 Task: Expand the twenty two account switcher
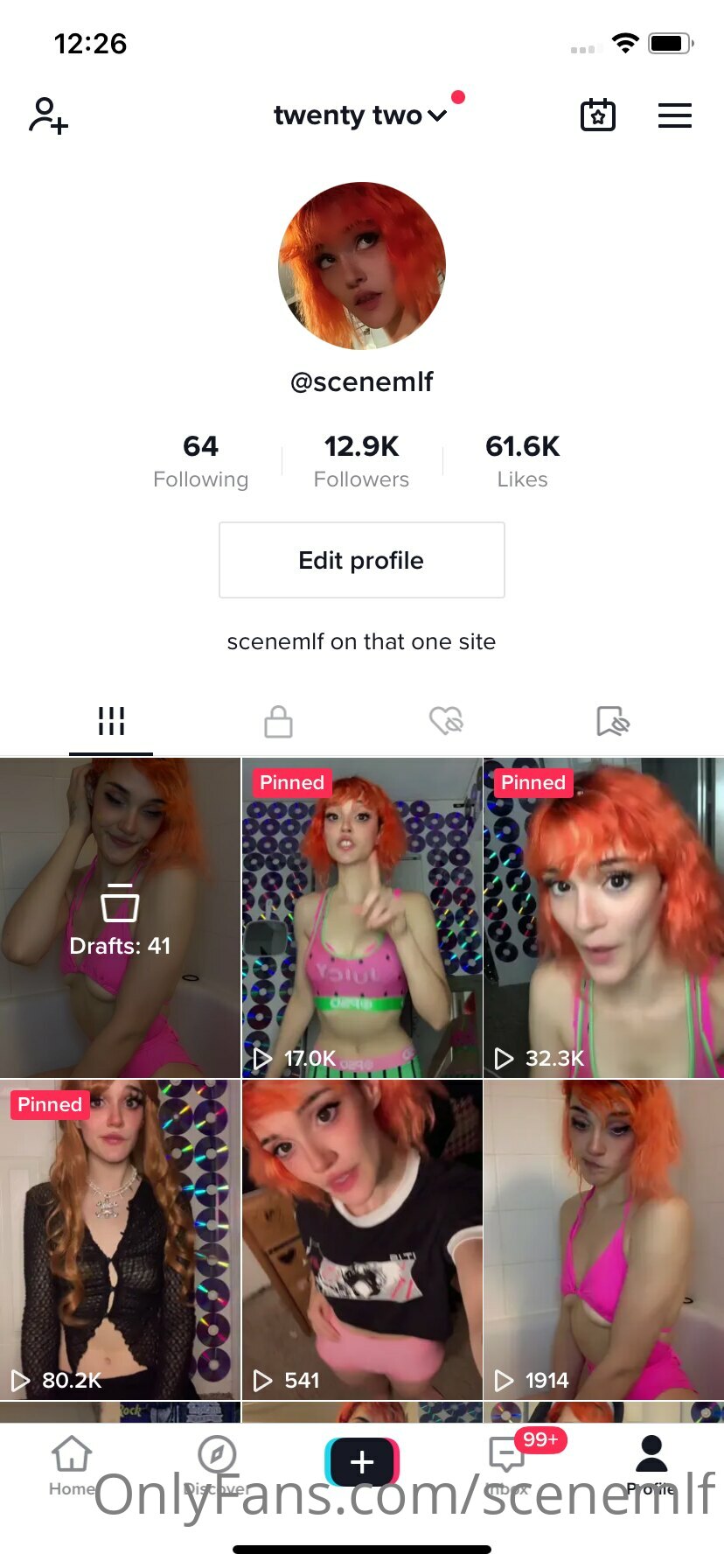click(x=361, y=115)
